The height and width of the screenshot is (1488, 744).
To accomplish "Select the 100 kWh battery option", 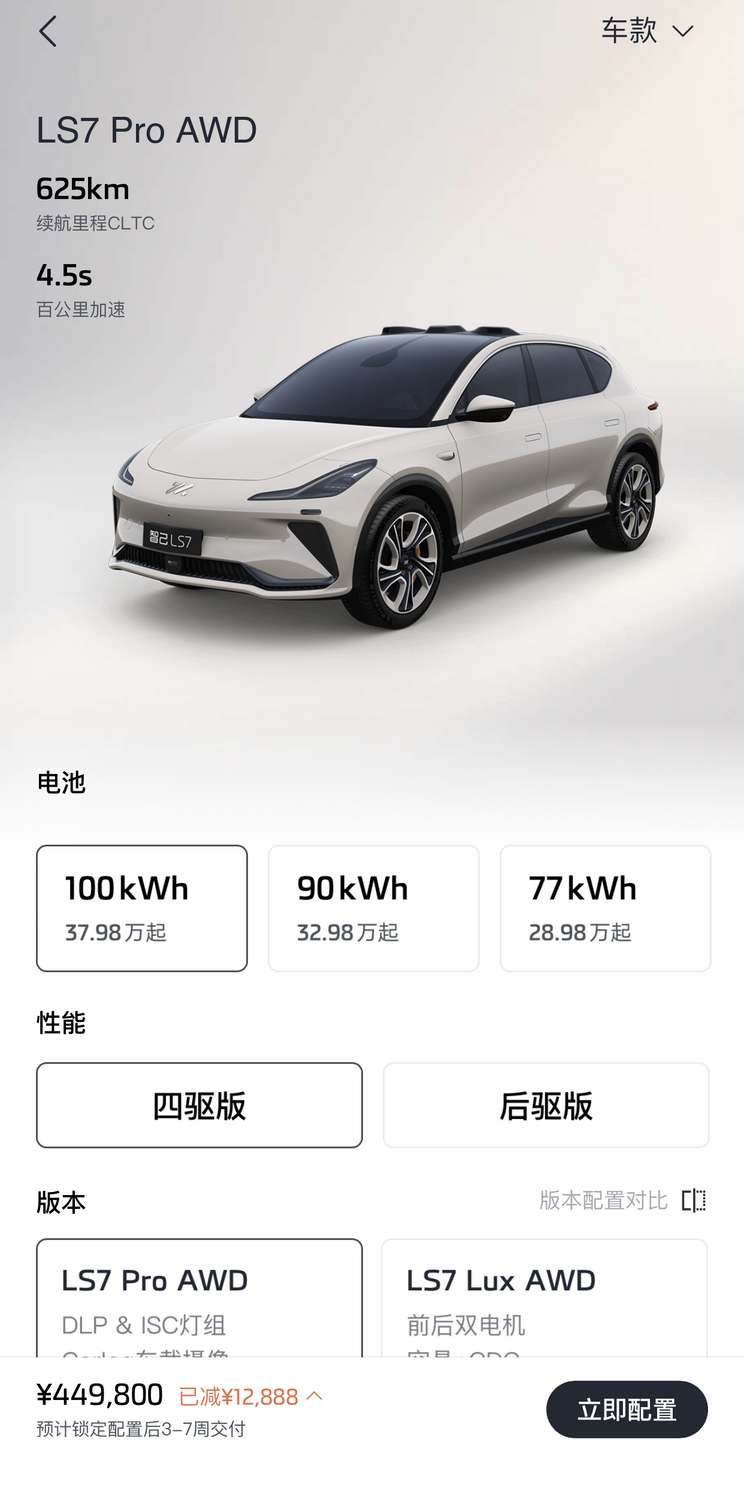I will (x=142, y=907).
